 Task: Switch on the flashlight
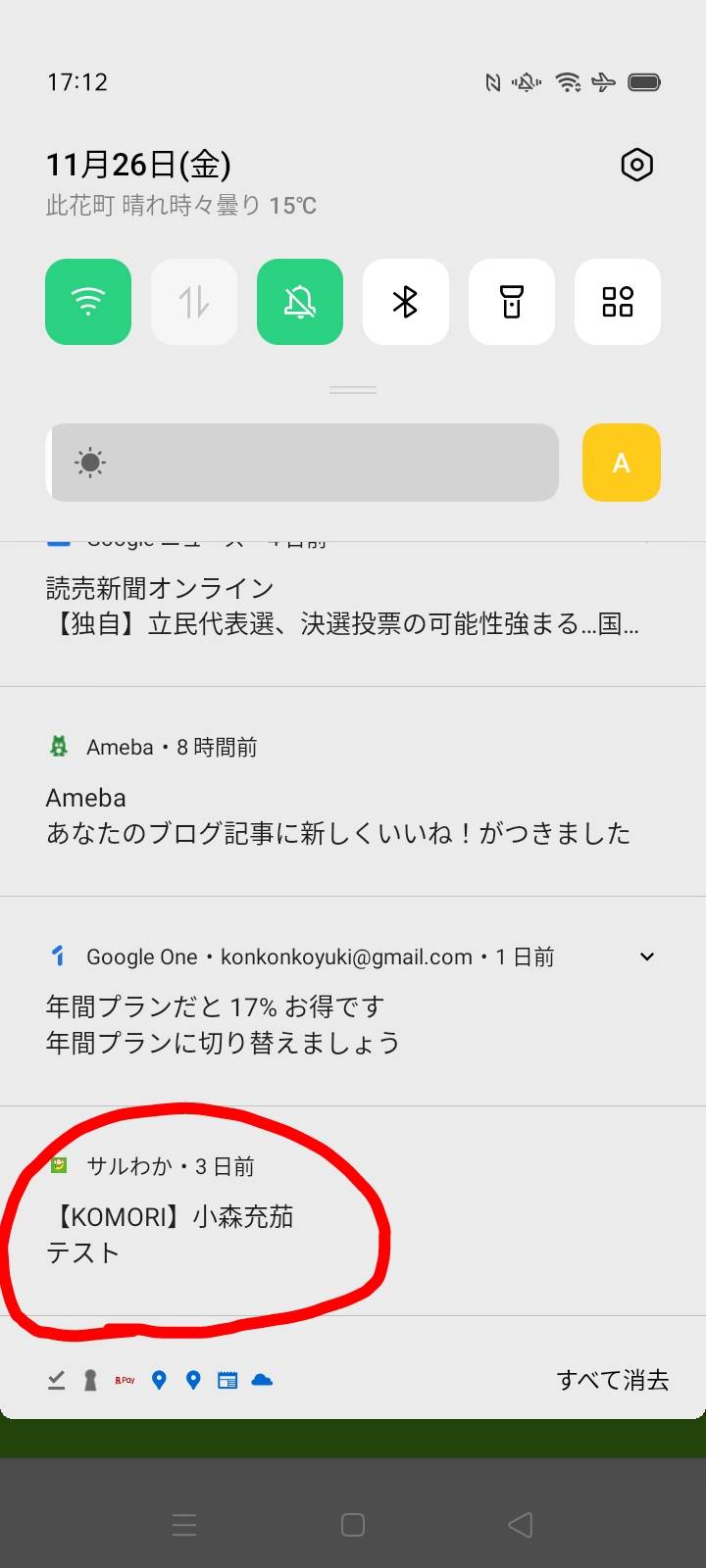pos(512,302)
